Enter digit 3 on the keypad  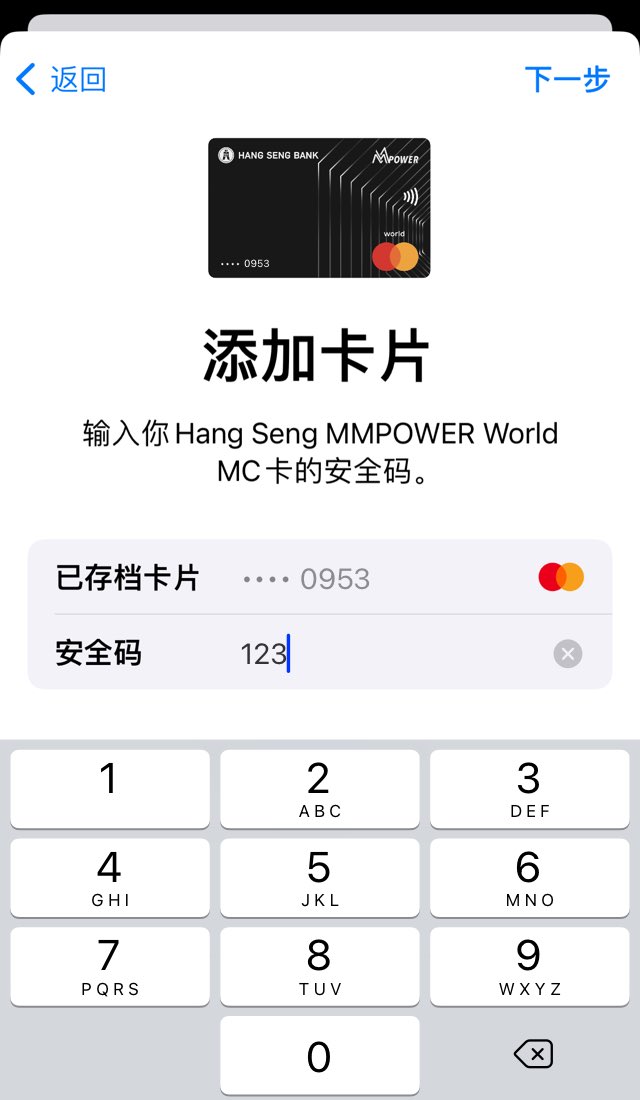coord(530,789)
